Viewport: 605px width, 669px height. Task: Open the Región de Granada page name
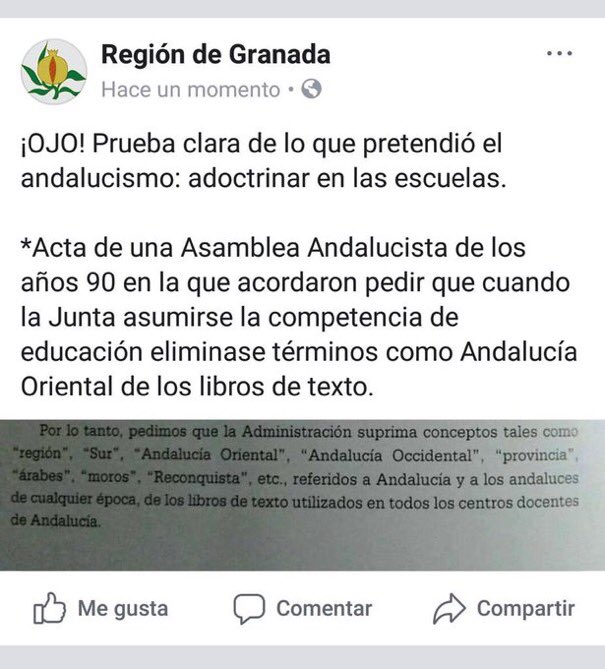coord(215,55)
